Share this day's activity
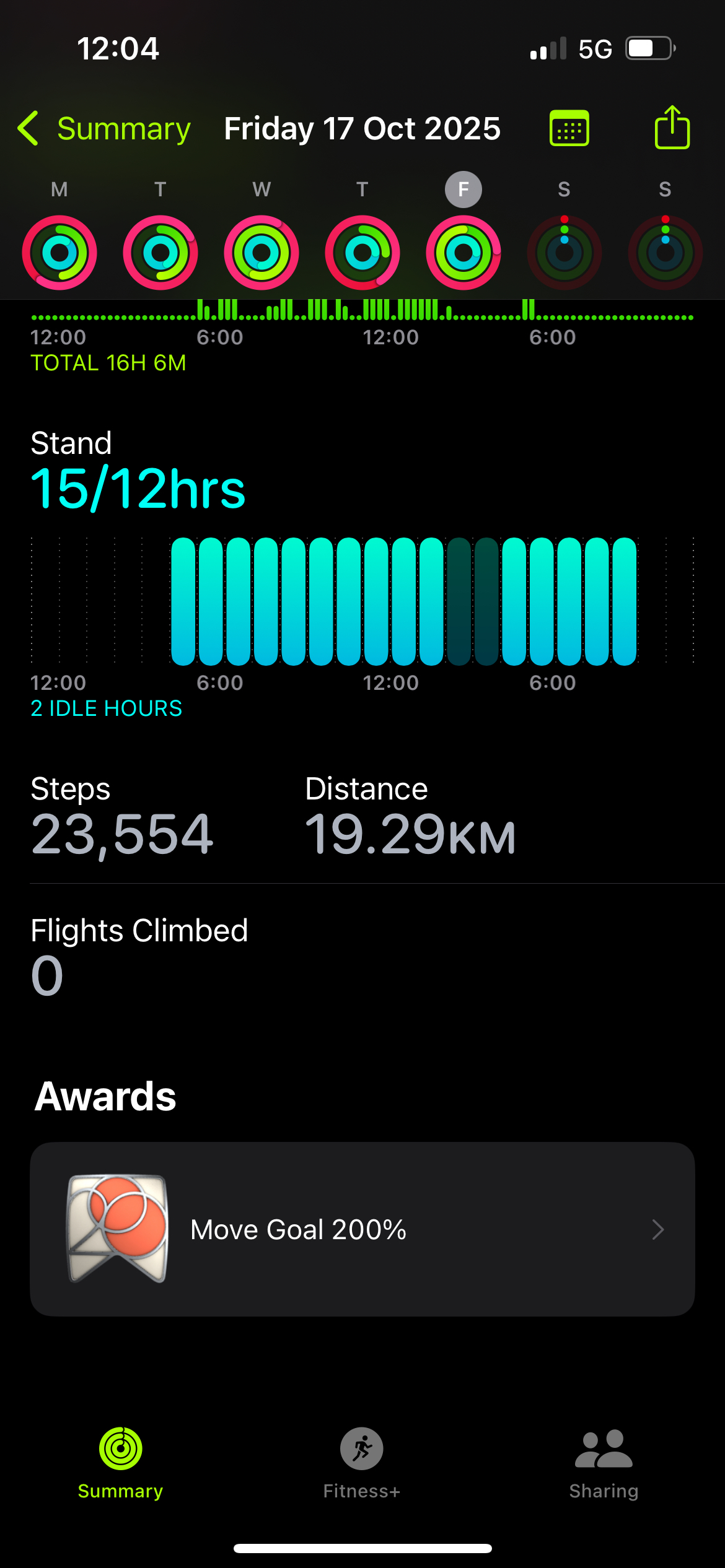Screen dimensions: 725x1568 672,128
